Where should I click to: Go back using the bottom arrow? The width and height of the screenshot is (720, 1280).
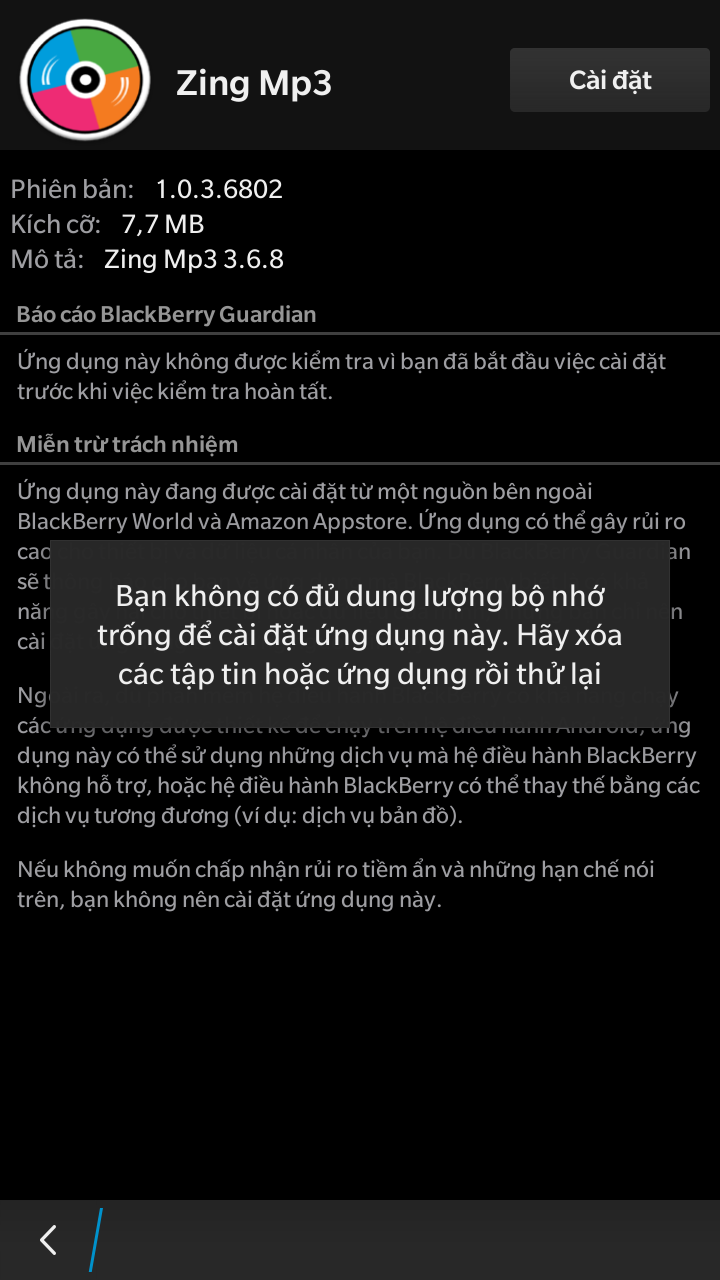(x=48, y=1240)
